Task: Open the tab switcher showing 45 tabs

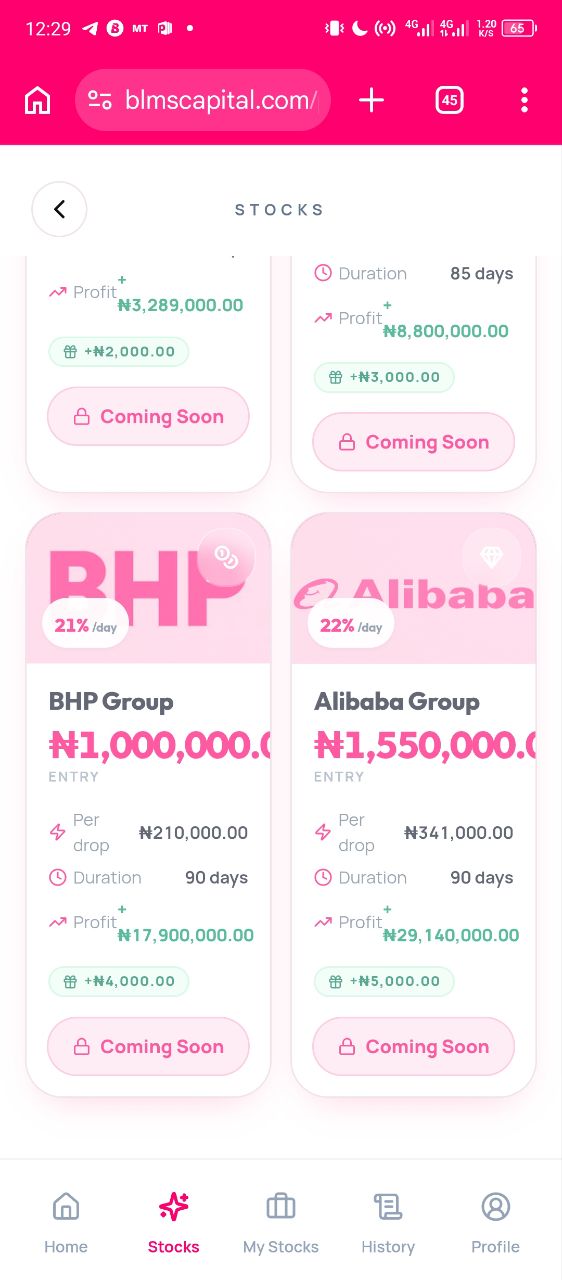Action: [450, 100]
